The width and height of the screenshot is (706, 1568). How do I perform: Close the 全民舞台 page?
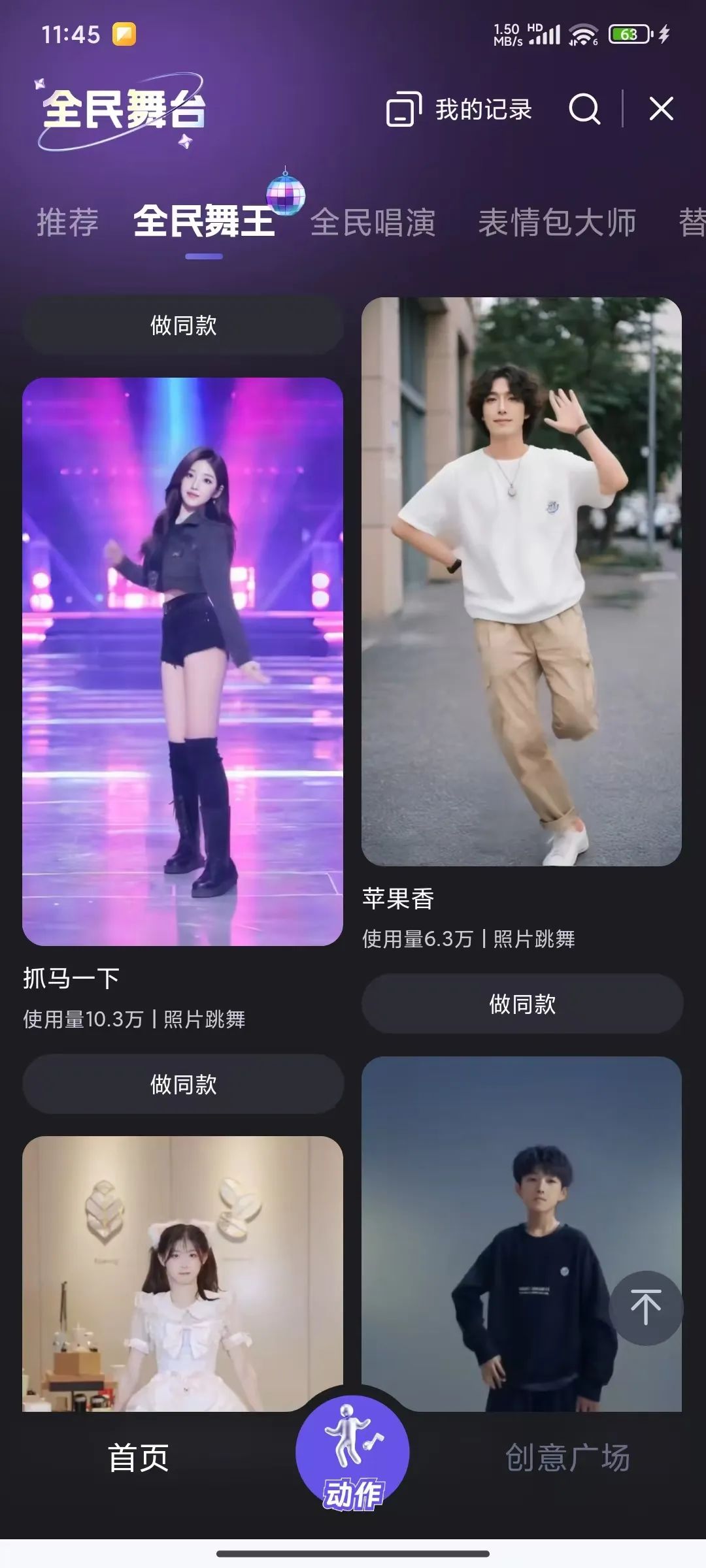click(x=661, y=108)
